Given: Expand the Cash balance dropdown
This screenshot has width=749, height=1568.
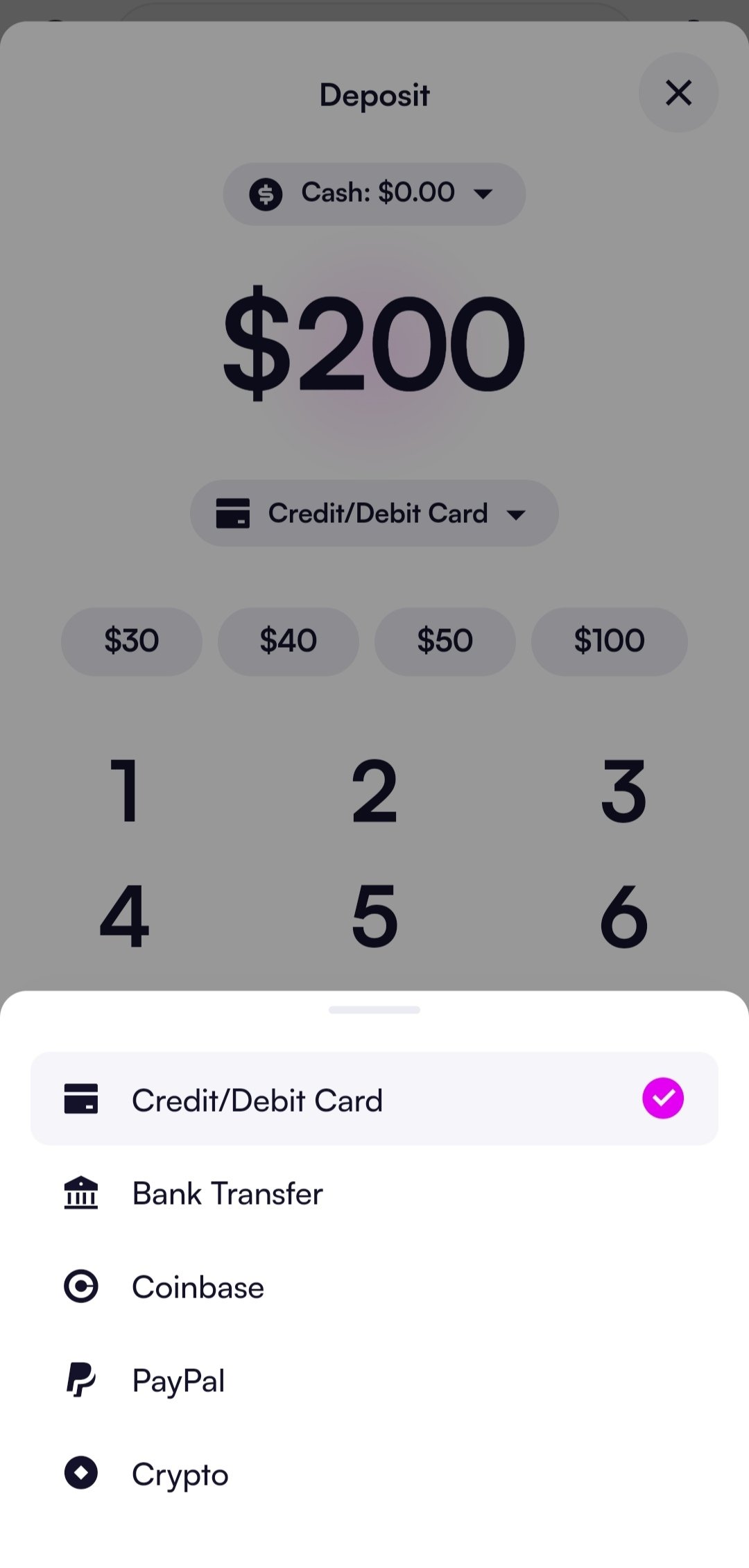Looking at the screenshot, I should coord(374,193).
